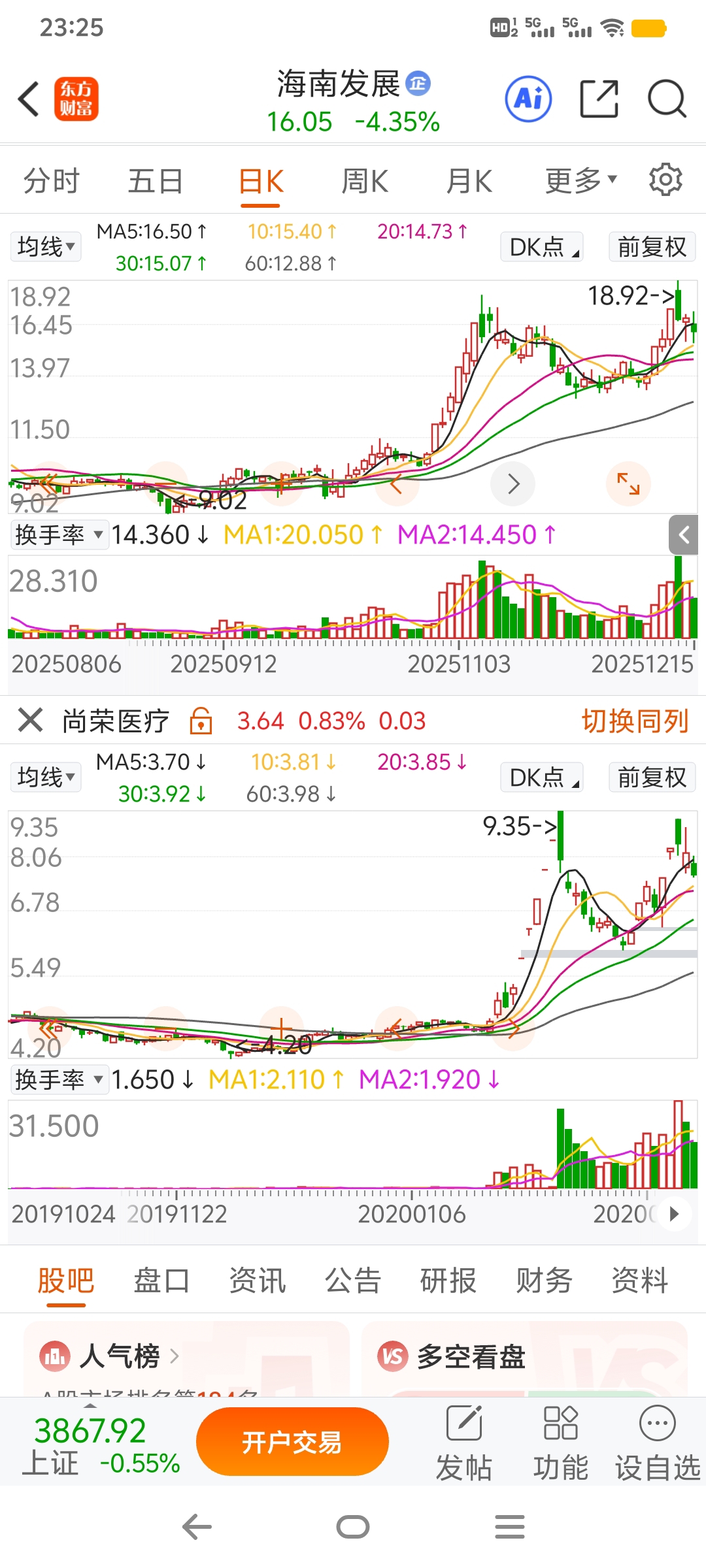The image size is (706, 1568).
Task: Switch to the 五日 chart tab
Action: (x=155, y=181)
